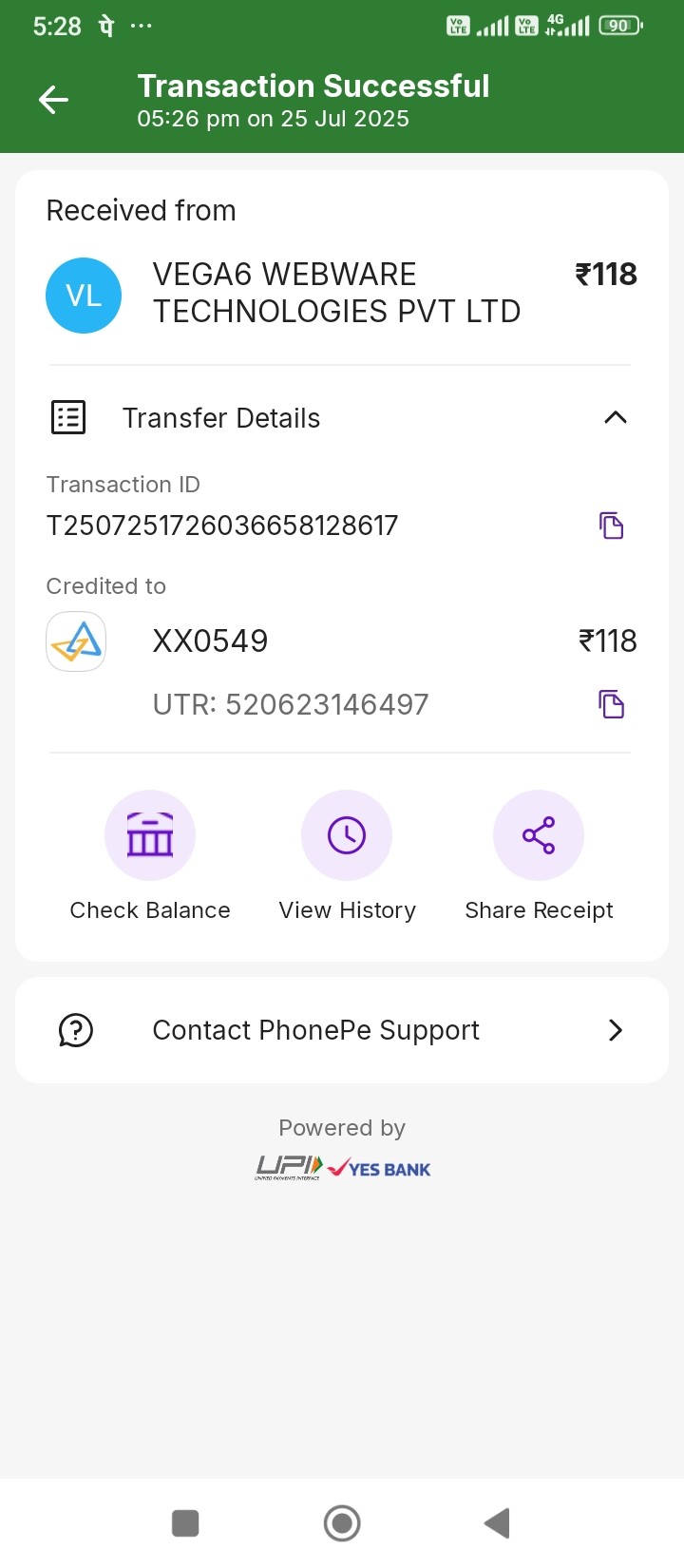Copy the UTR number

(x=612, y=704)
